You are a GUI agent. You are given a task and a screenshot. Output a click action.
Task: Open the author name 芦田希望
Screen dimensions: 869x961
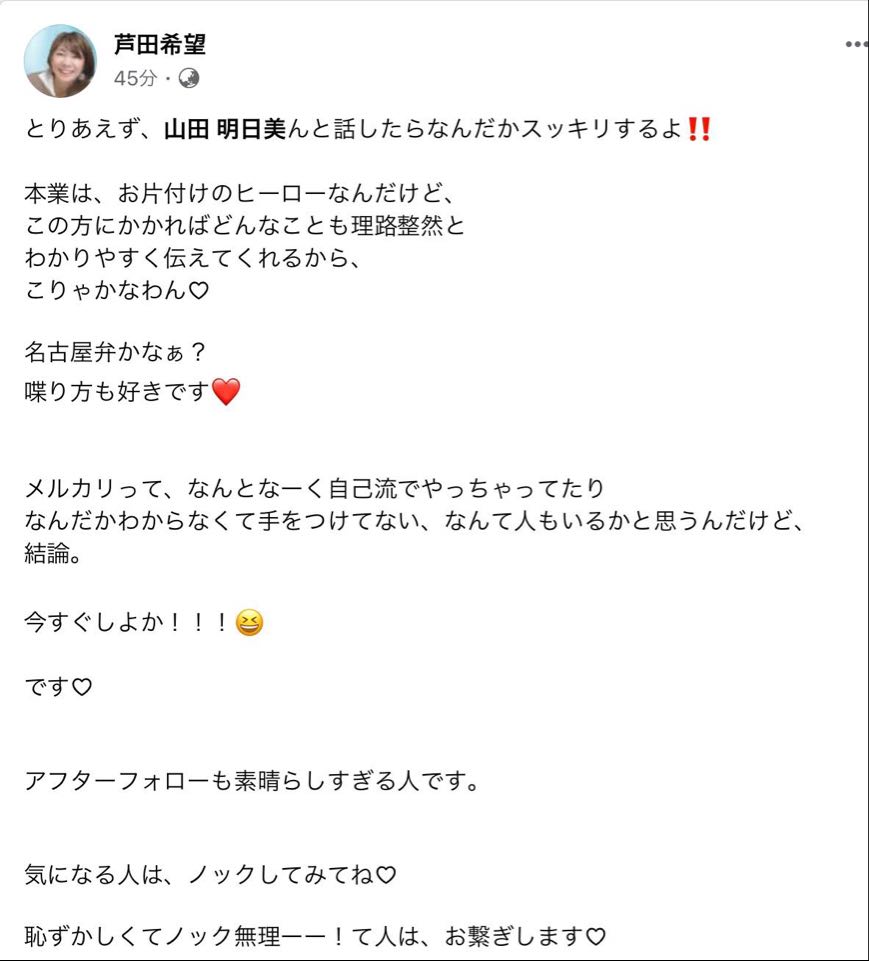(159, 44)
